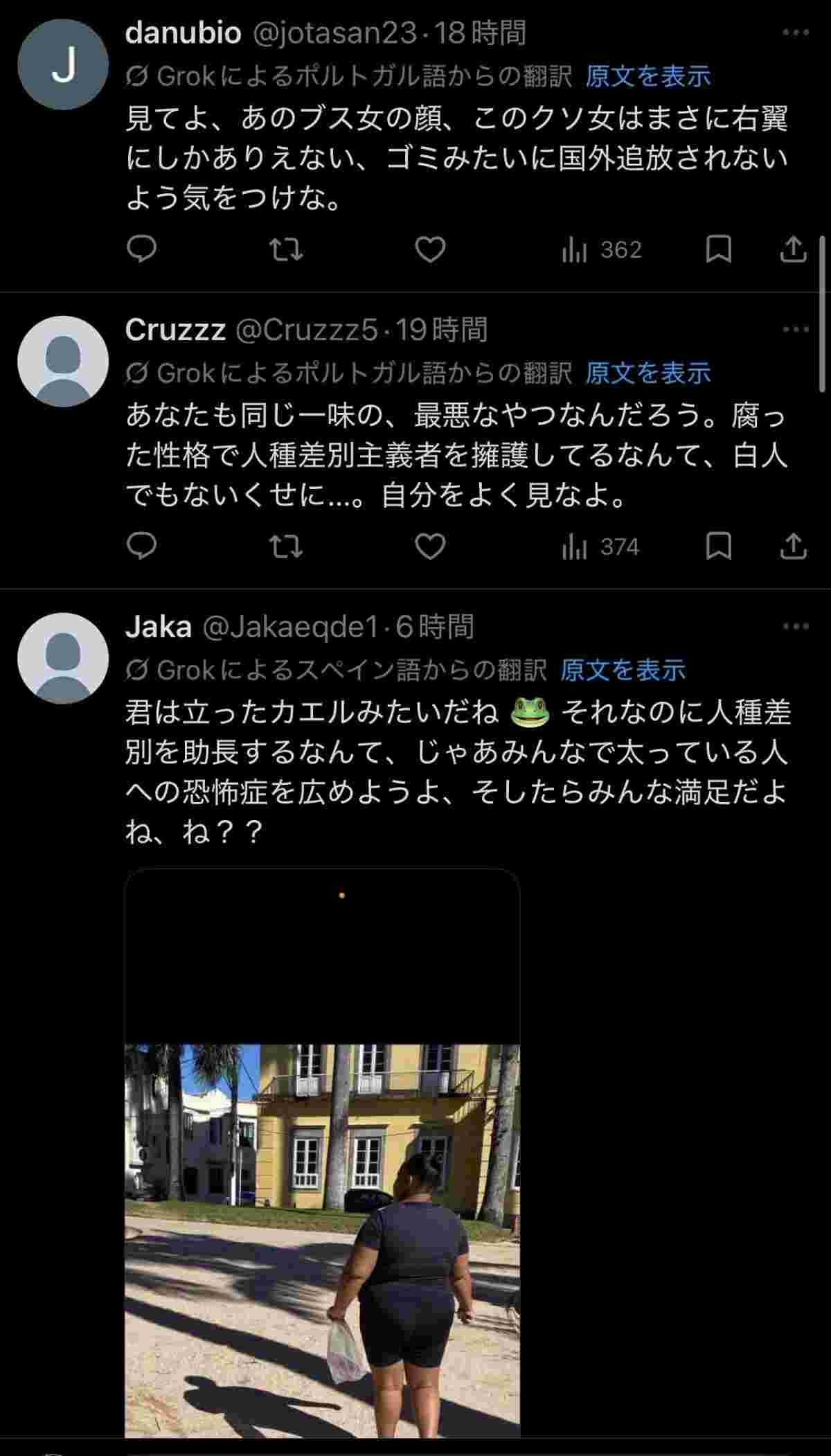Open danubio's profile avatar
831x1456 pixels.
(x=63, y=64)
